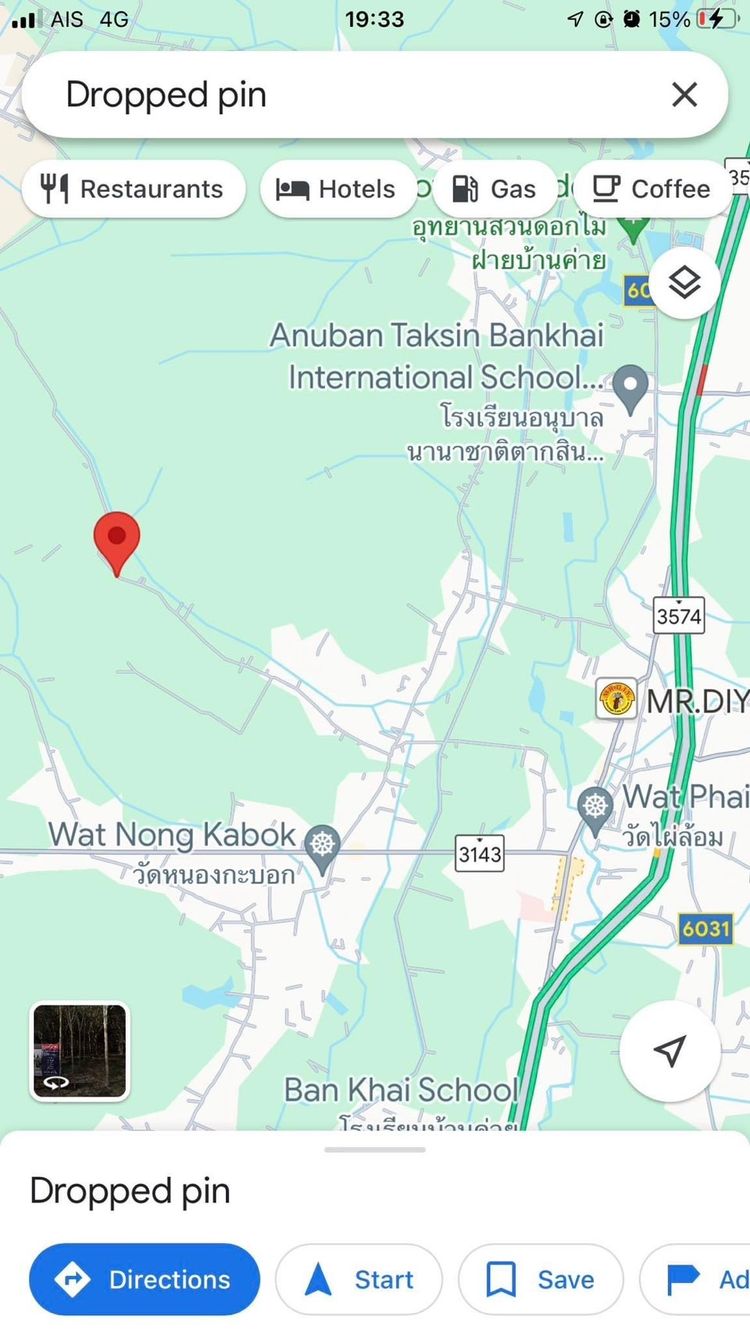750x1334 pixels.
Task: Open Wat Nong Kabok place marker
Action: coord(322,845)
